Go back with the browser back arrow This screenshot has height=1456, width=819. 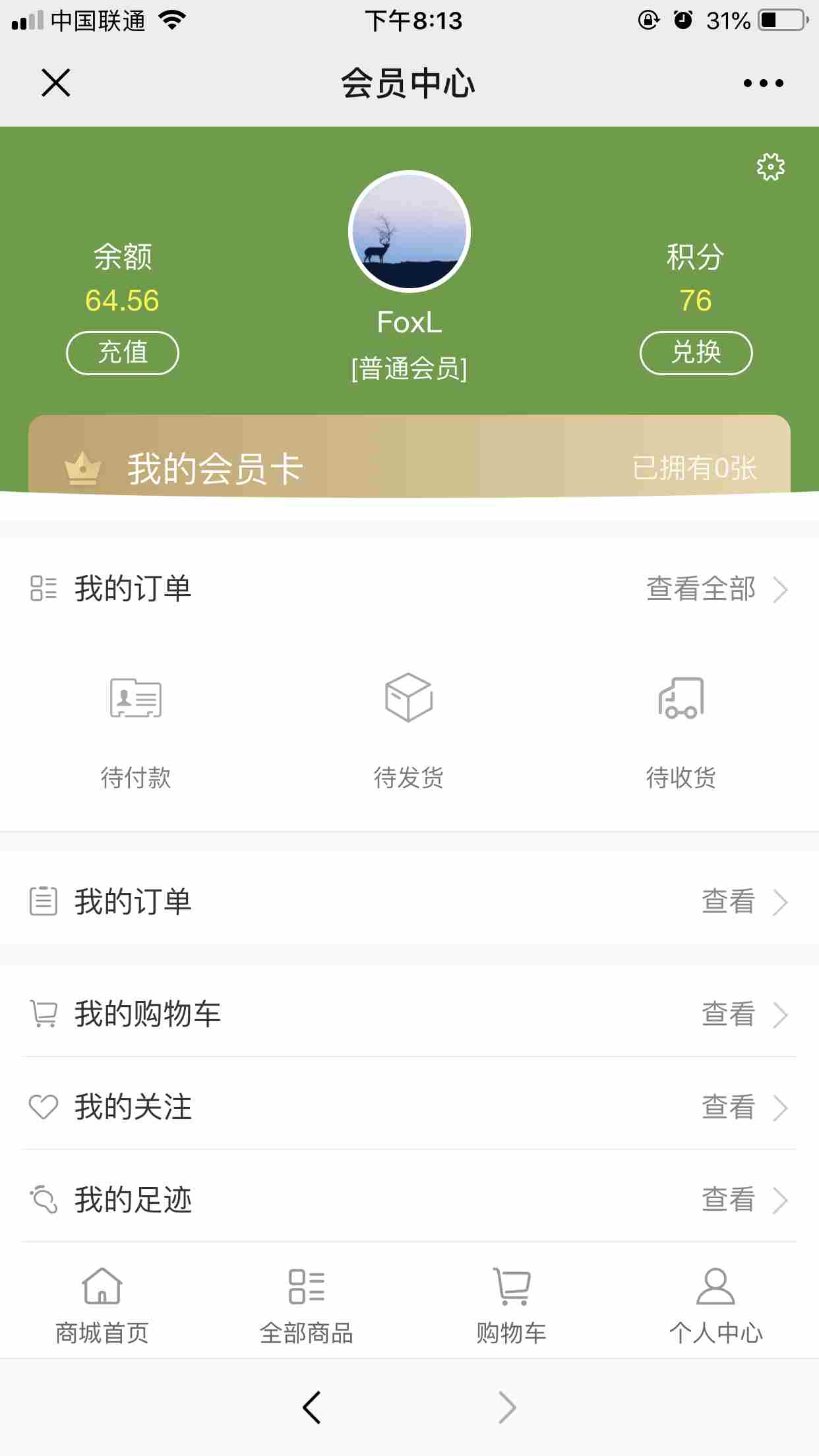point(312,1408)
